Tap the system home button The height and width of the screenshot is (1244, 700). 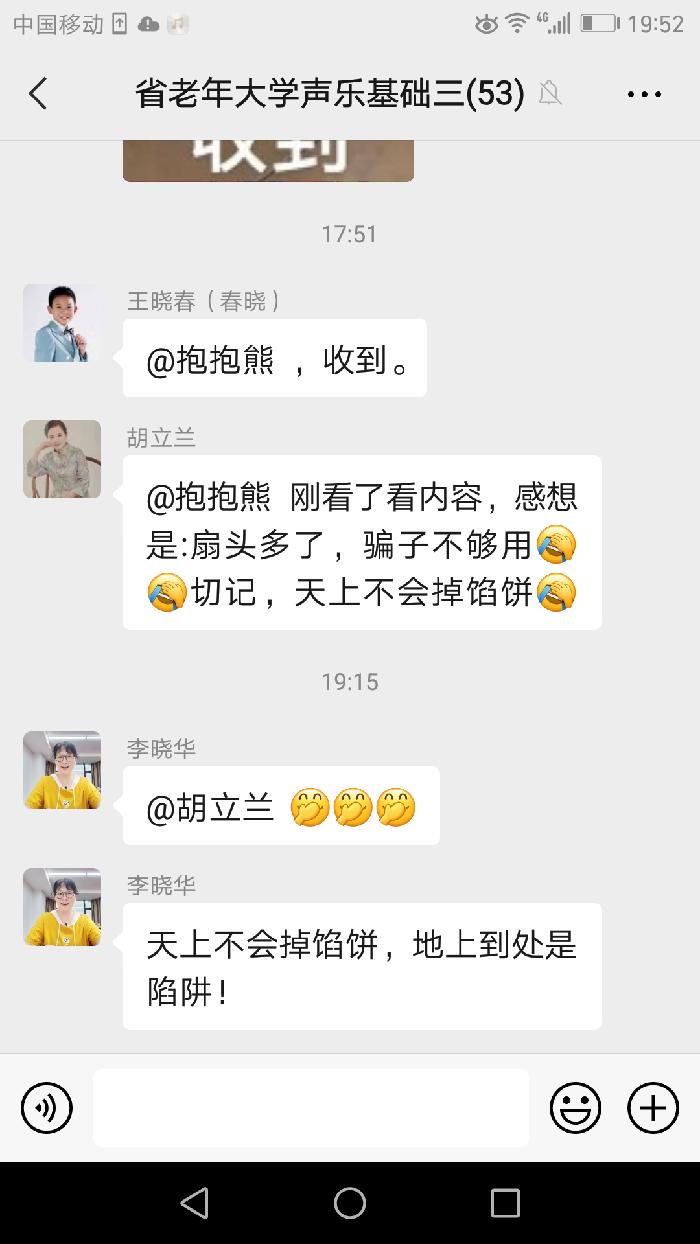point(350,1203)
